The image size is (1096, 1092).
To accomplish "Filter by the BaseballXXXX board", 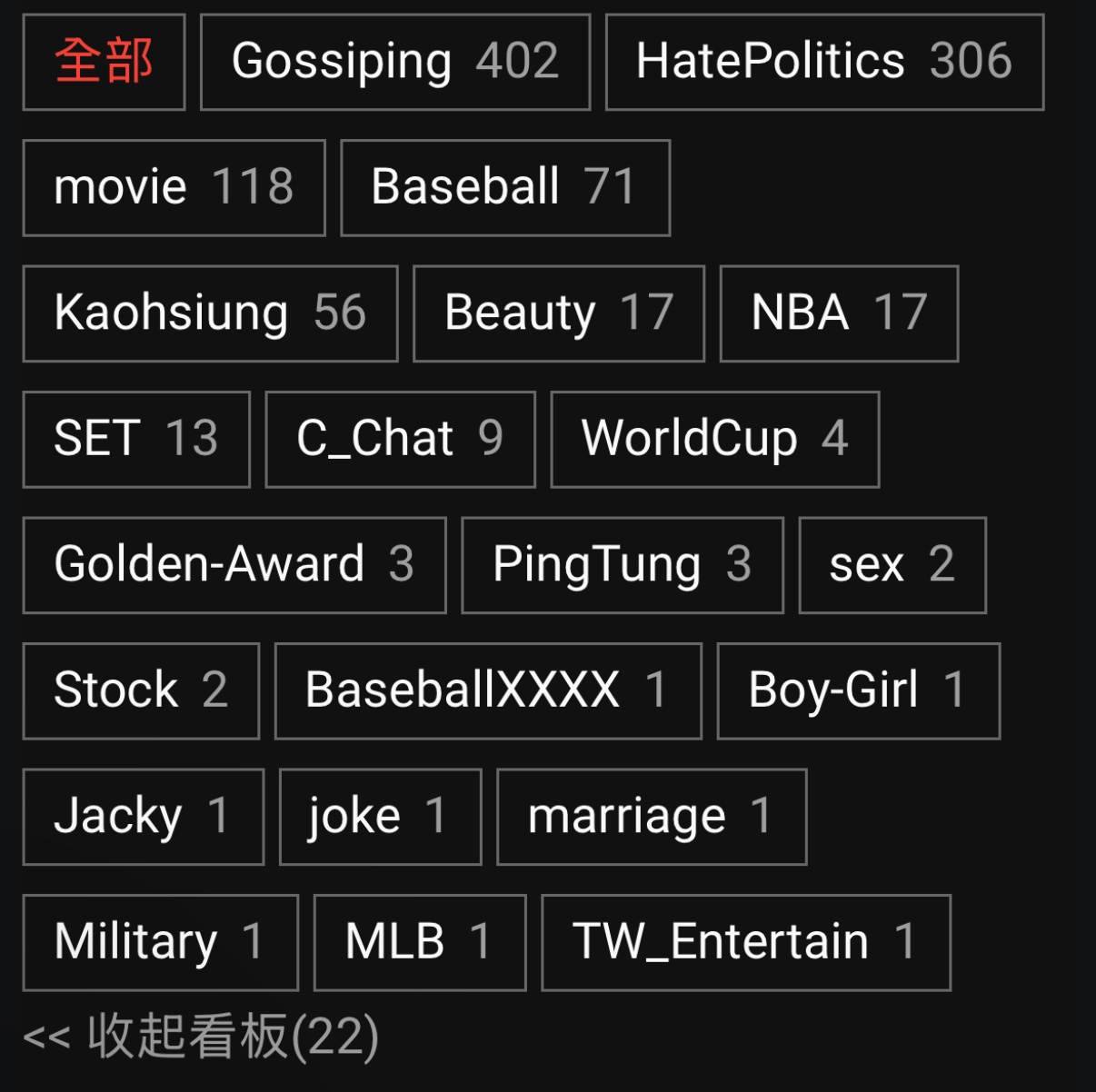I will click(488, 690).
